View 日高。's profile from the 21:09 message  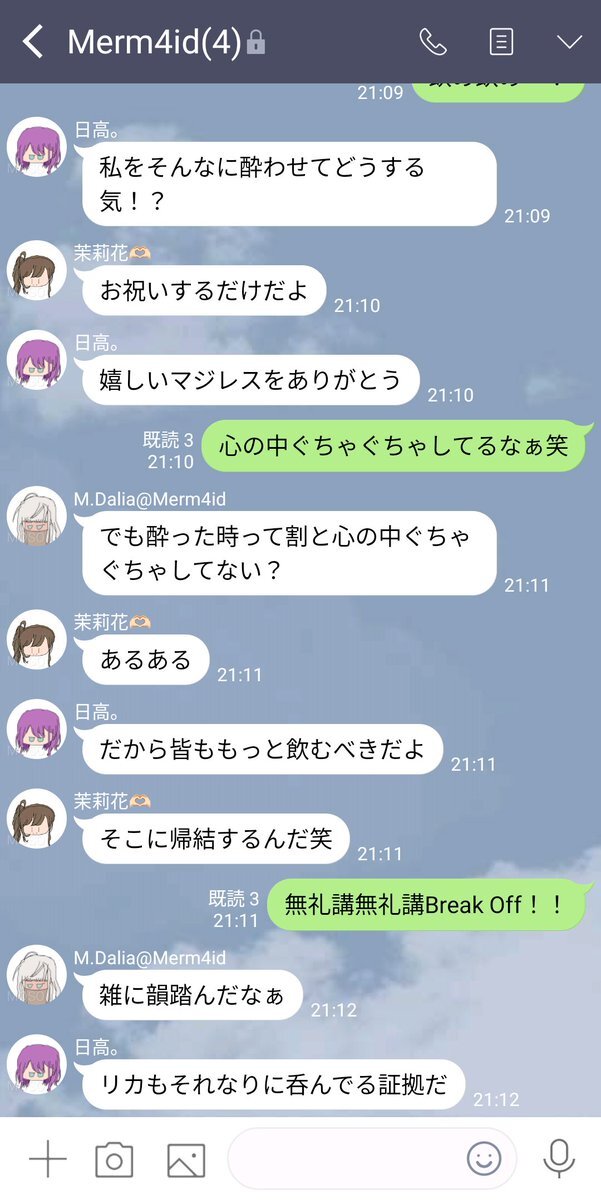(x=37, y=150)
